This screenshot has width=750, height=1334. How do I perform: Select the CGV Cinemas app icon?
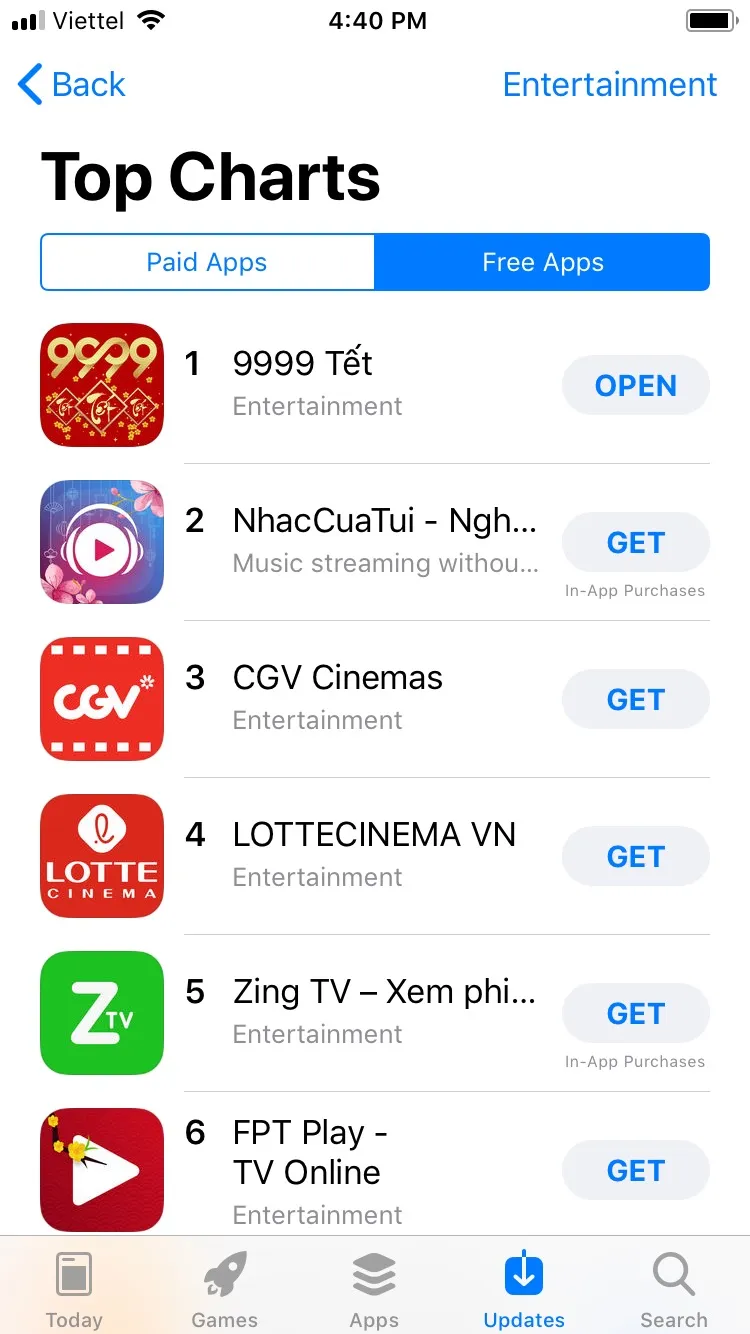pos(101,698)
